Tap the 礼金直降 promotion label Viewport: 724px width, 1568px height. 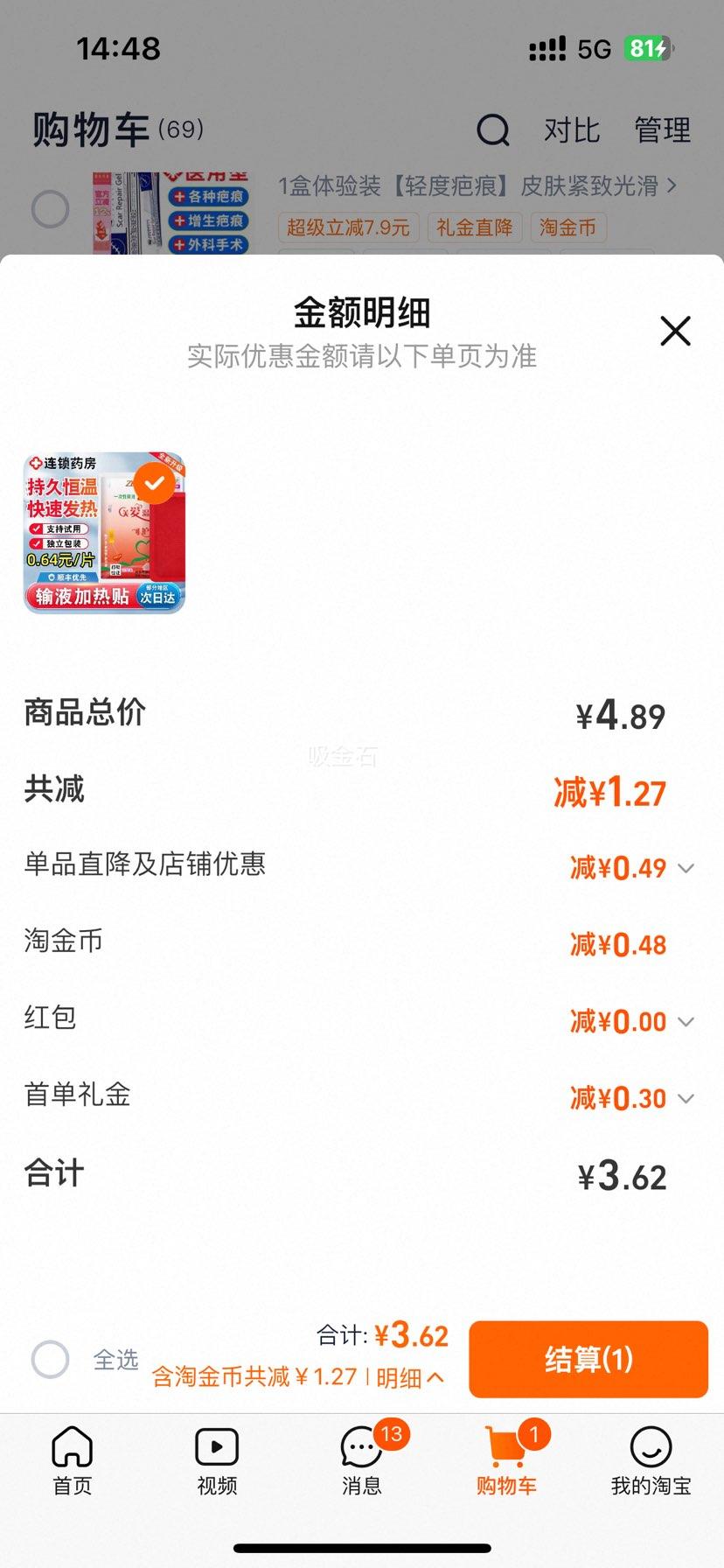[475, 227]
